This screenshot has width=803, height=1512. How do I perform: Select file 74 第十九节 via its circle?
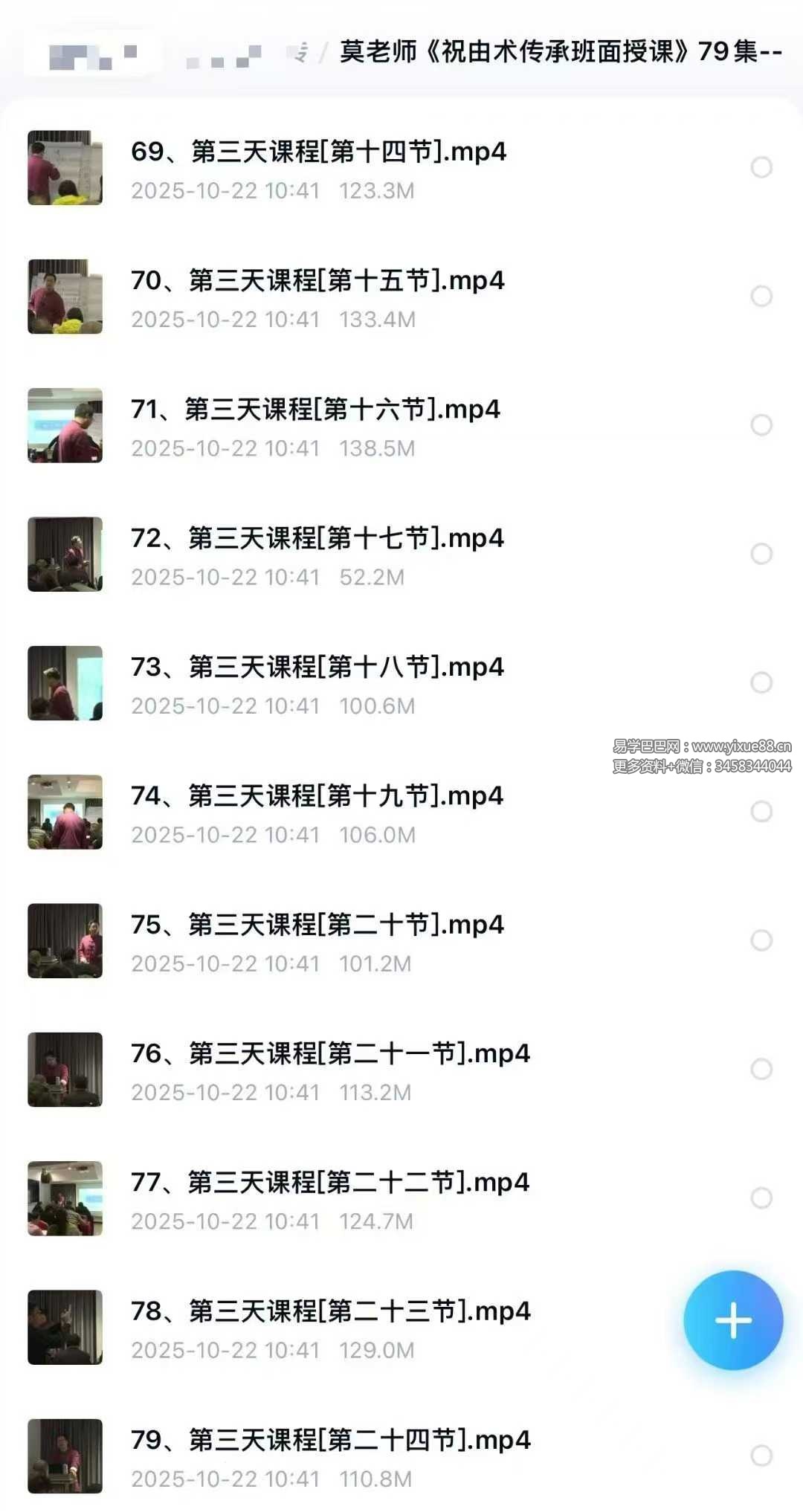(761, 811)
